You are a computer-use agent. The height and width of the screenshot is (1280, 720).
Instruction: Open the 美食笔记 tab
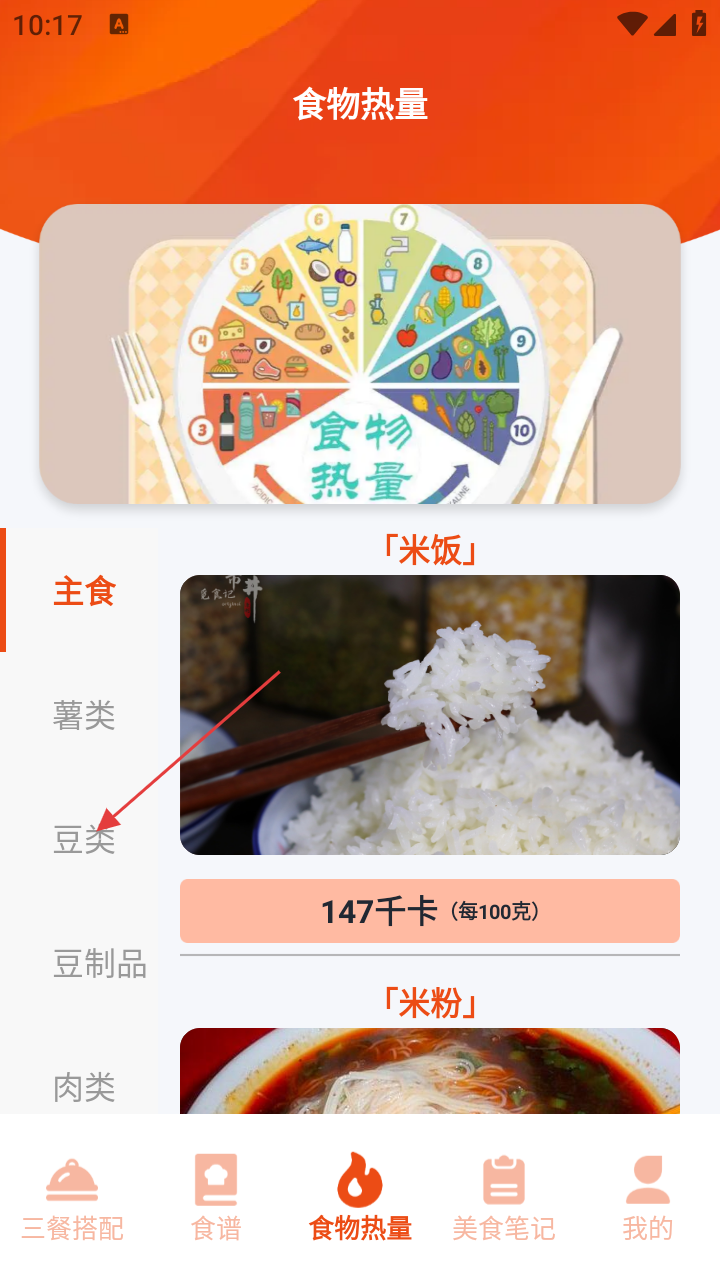503,1197
